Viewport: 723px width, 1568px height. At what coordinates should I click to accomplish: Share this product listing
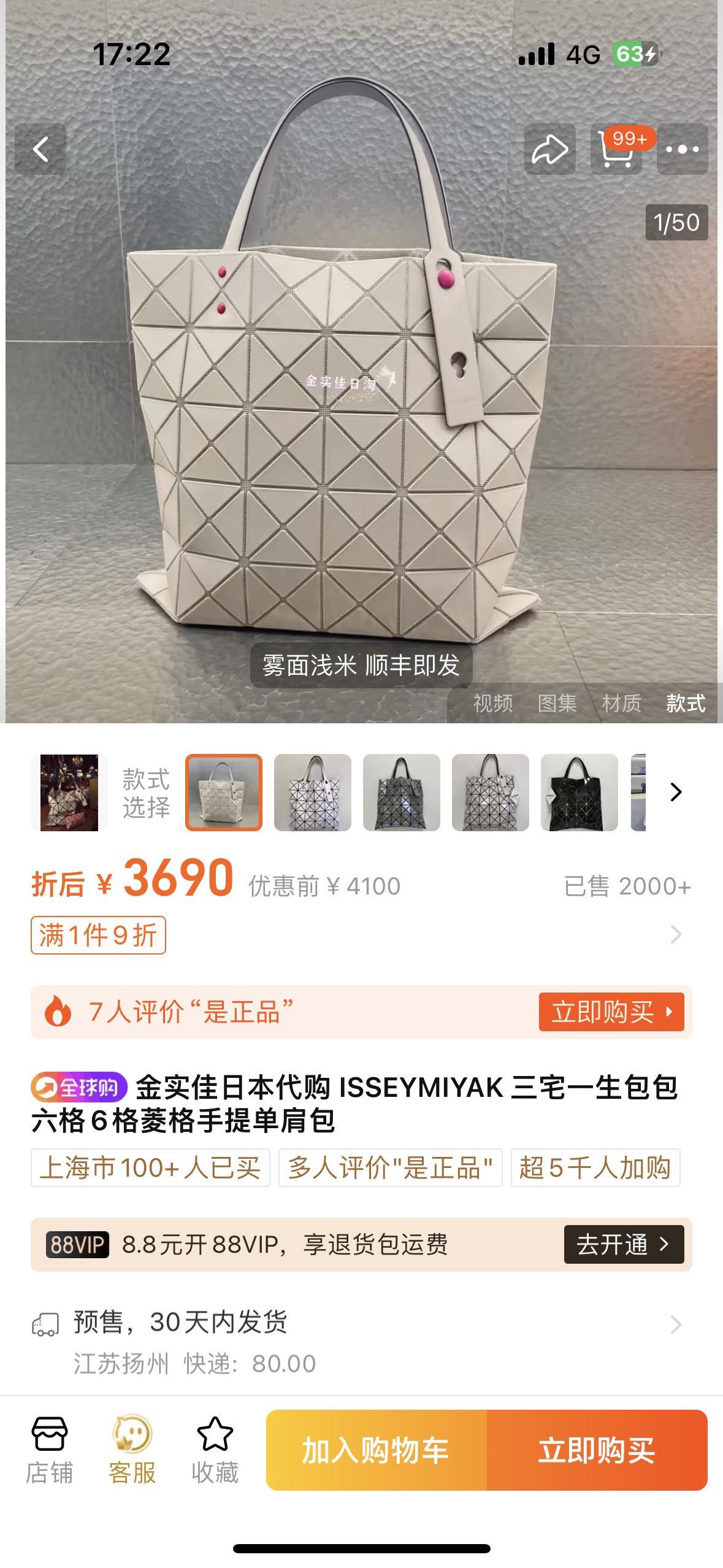(x=549, y=149)
